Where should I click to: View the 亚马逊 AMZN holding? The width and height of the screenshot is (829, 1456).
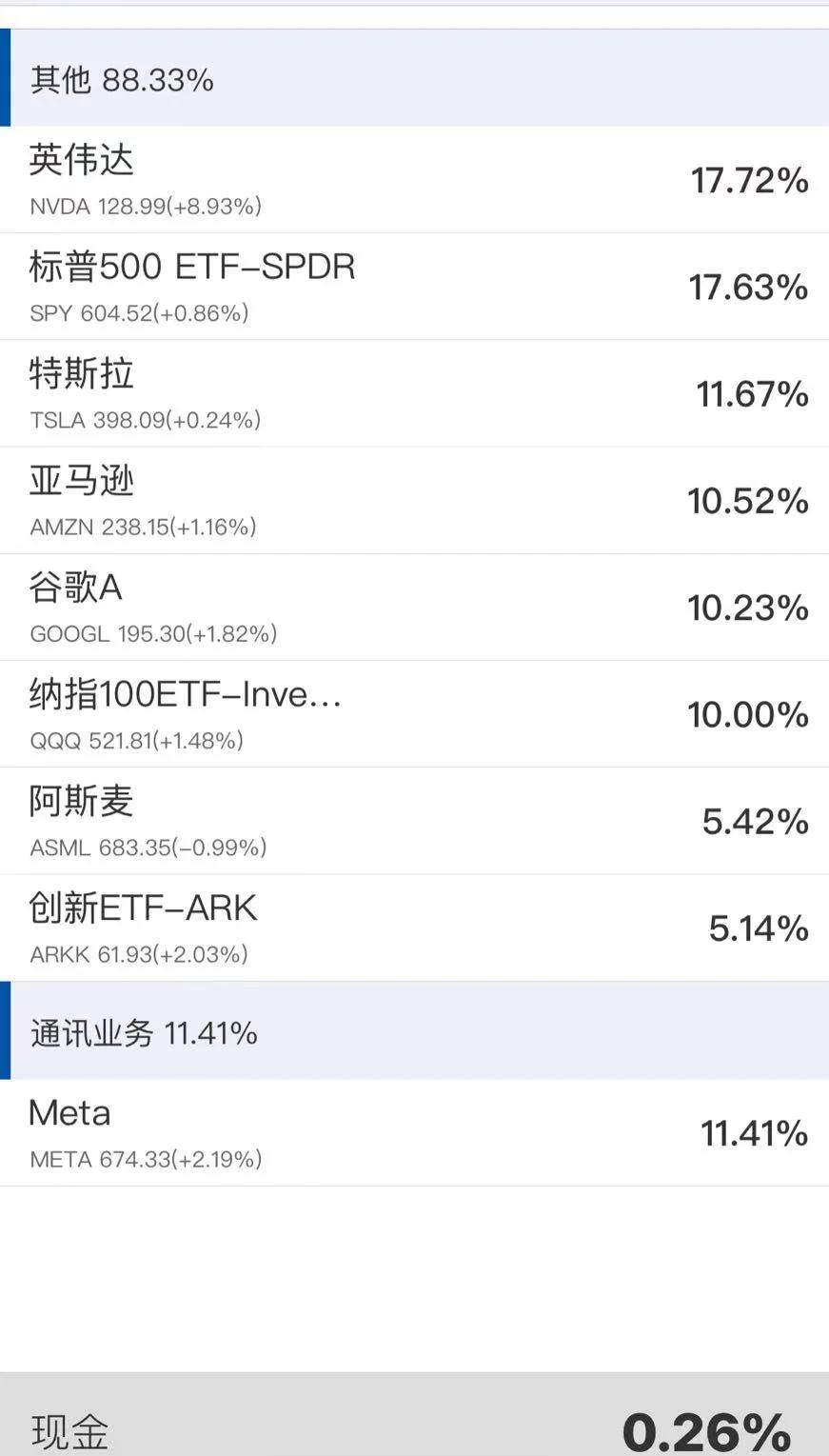(x=414, y=498)
